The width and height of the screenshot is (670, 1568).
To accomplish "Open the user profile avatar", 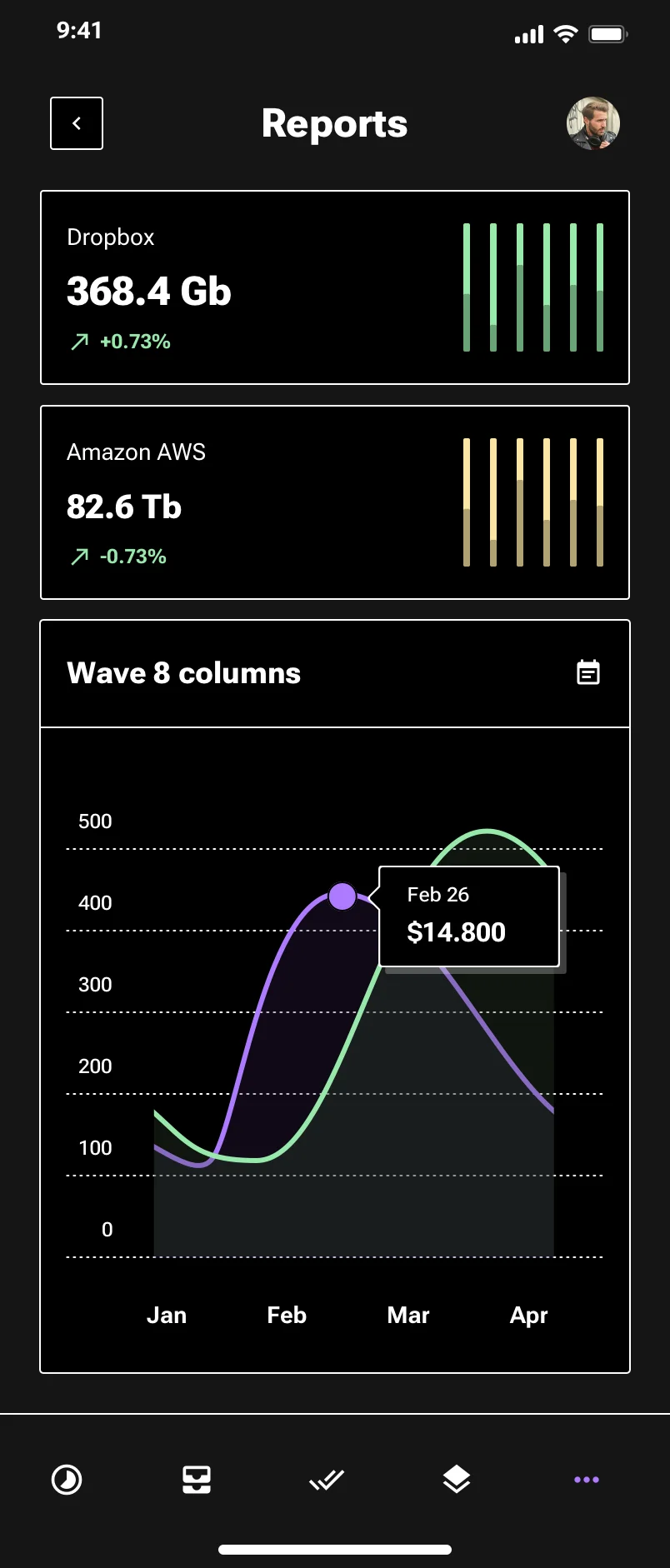I will [593, 122].
